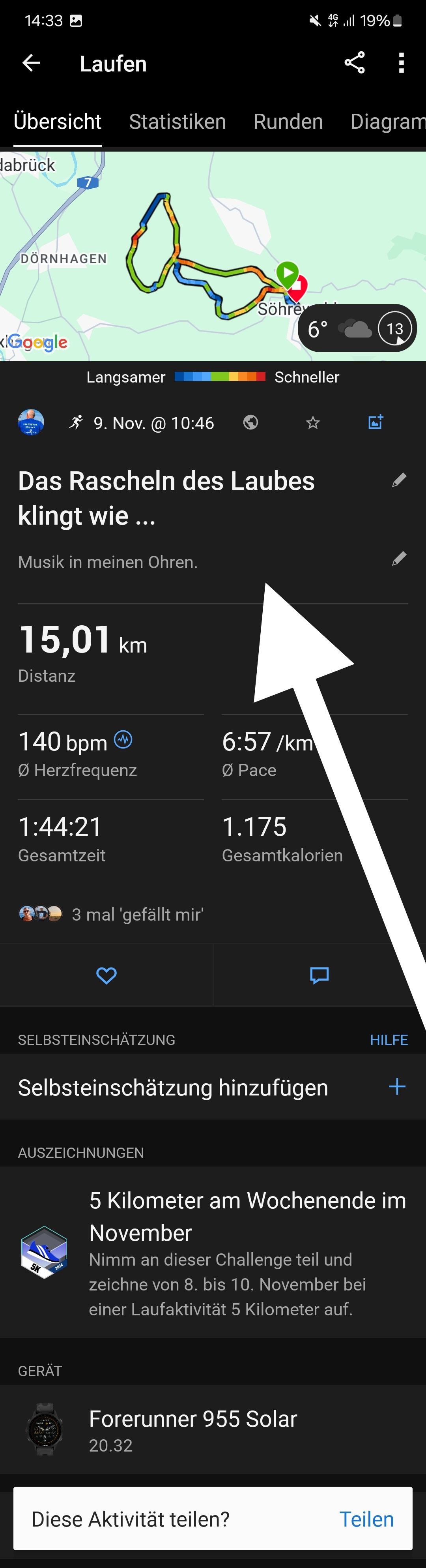Open the Diagramme tab
This screenshot has width=426, height=1568.
[388, 122]
